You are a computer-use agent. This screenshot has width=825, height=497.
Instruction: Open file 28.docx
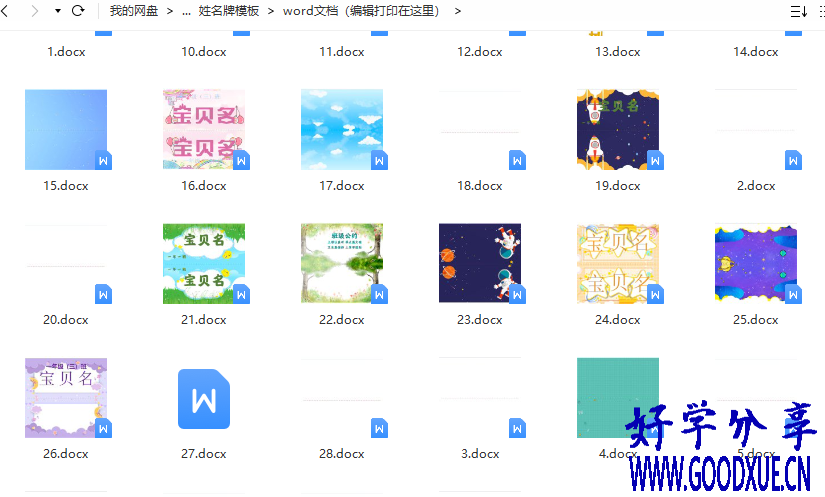pyautogui.click(x=342, y=398)
